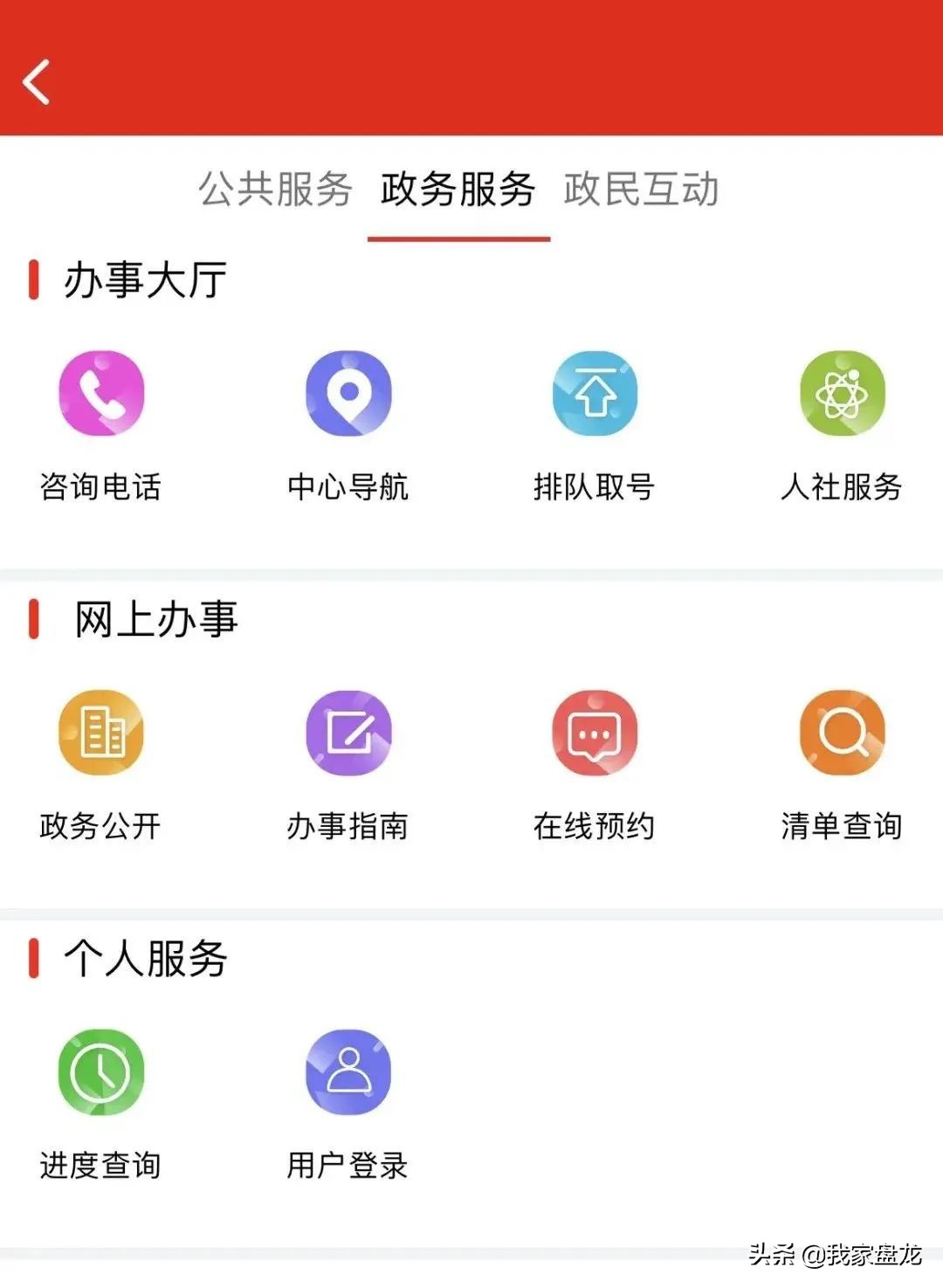
Task: Open the 咨询电话 phone consultation icon
Action: [100, 393]
